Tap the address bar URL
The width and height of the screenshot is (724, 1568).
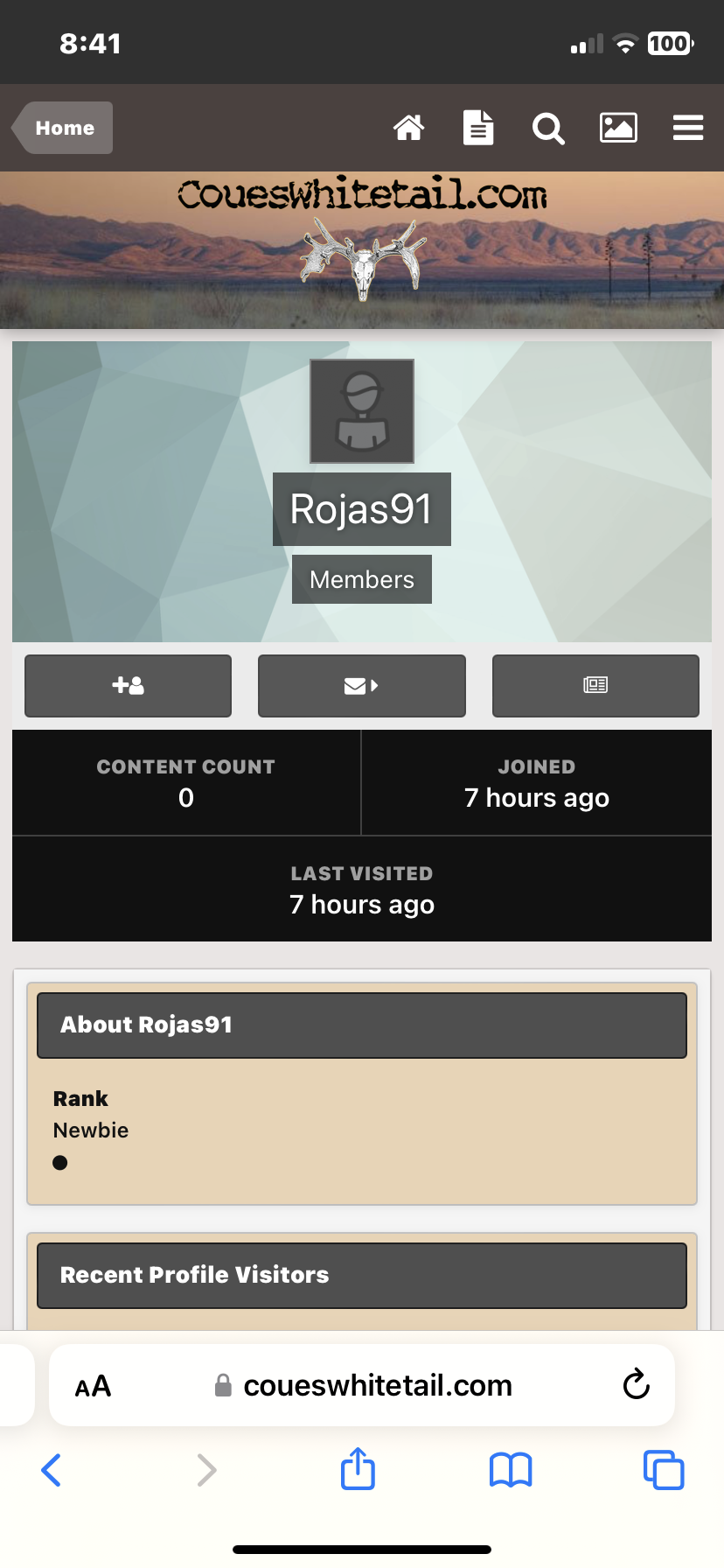click(363, 1385)
